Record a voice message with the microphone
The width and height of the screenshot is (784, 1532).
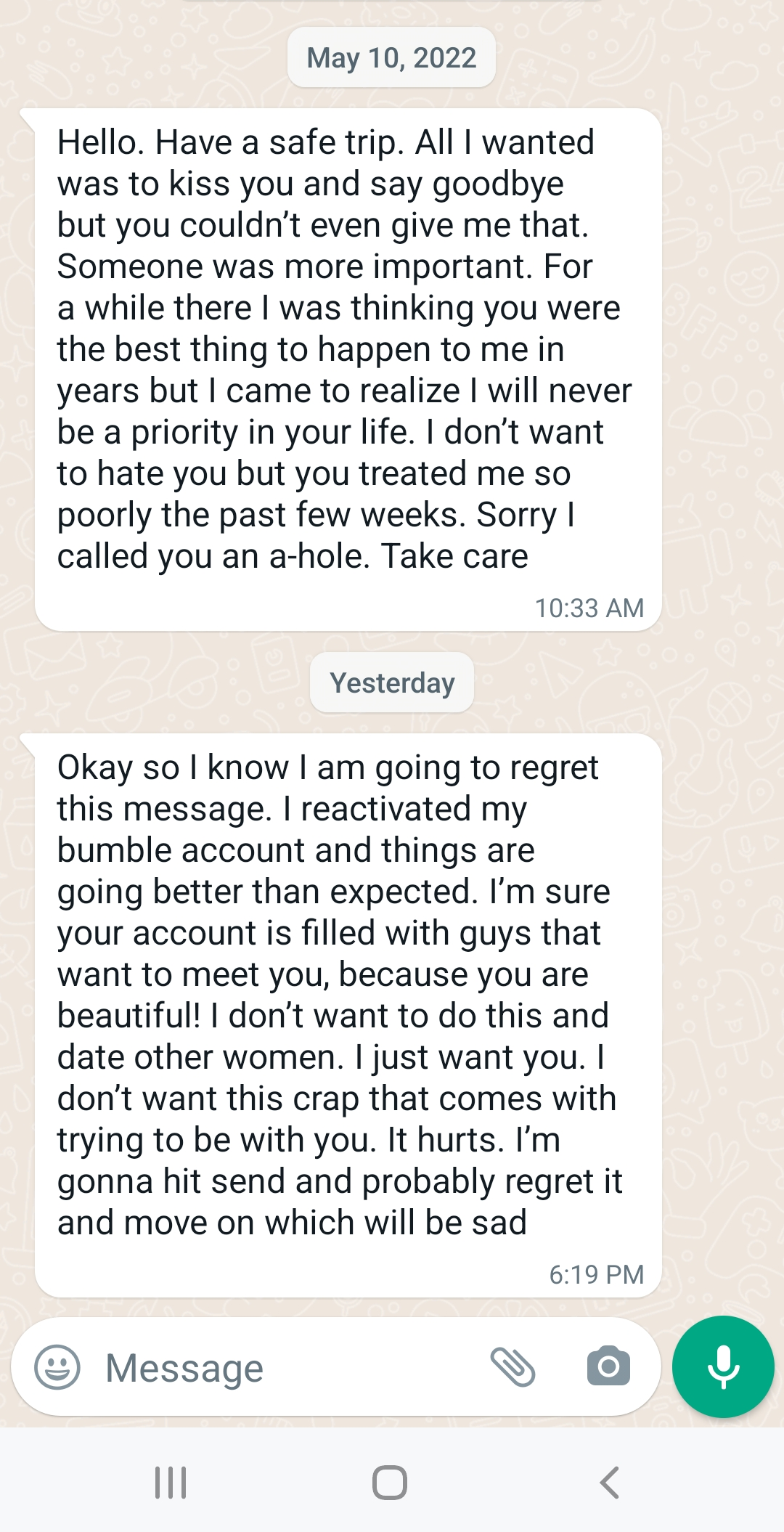coord(723,1366)
